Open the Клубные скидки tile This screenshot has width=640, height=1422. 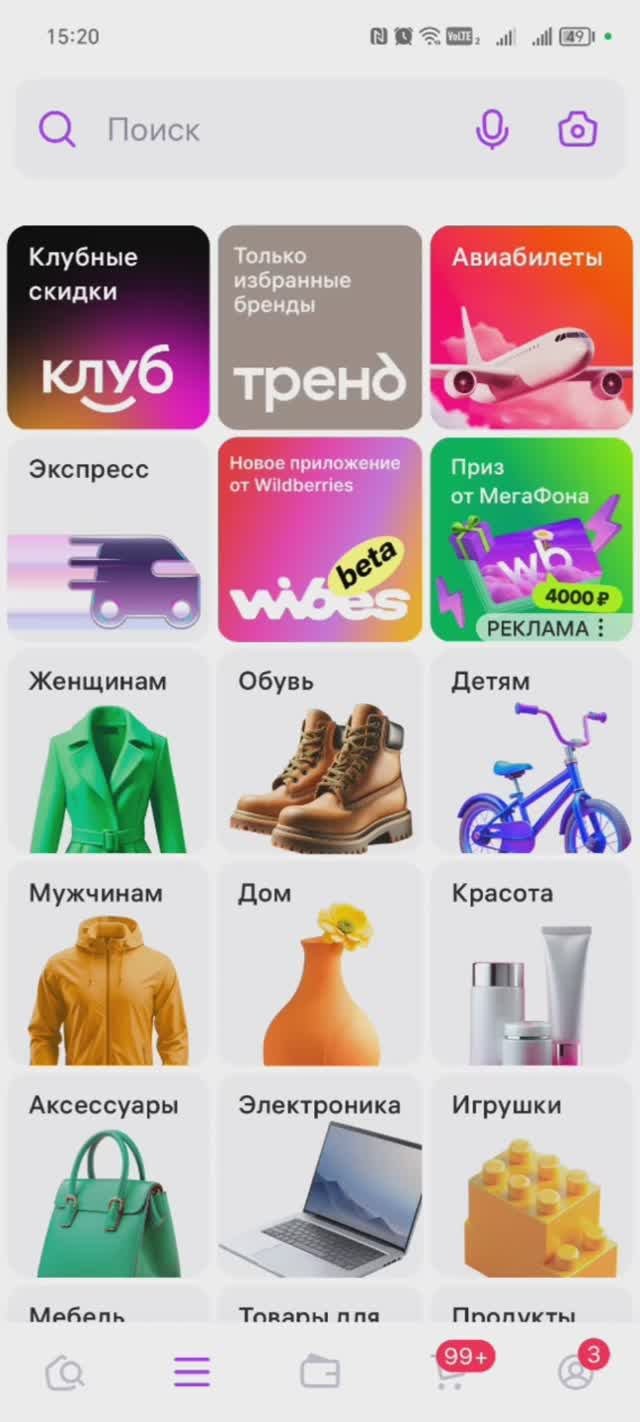[x=108, y=327]
